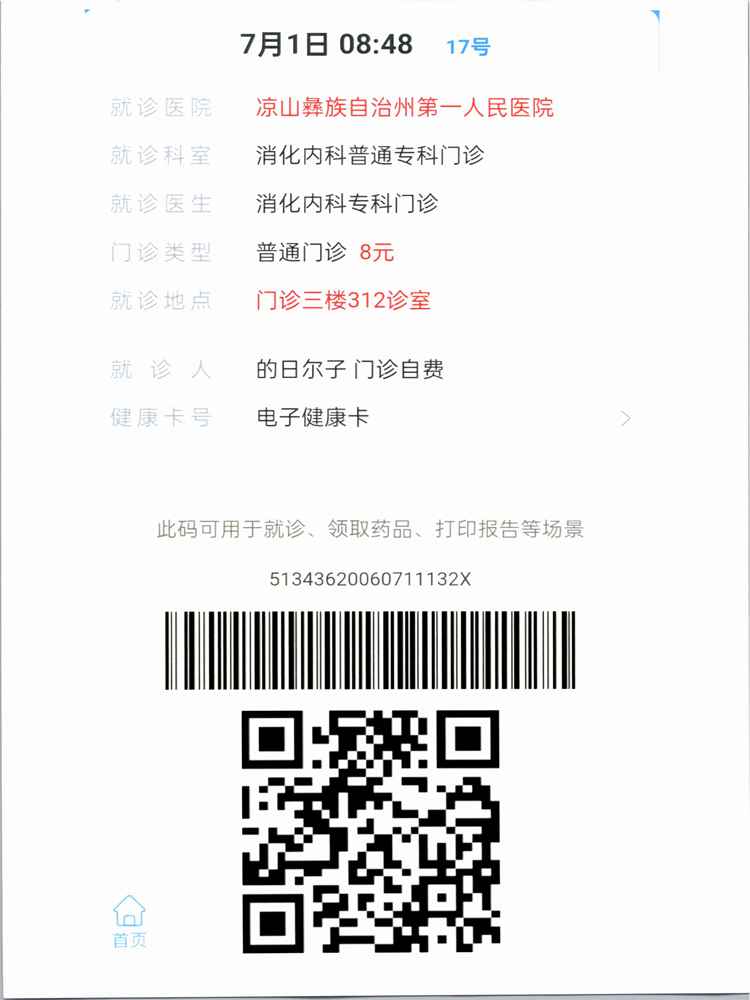This screenshot has width=750, height=1000.
Task: Go to the 首页 home page
Action: (129, 921)
